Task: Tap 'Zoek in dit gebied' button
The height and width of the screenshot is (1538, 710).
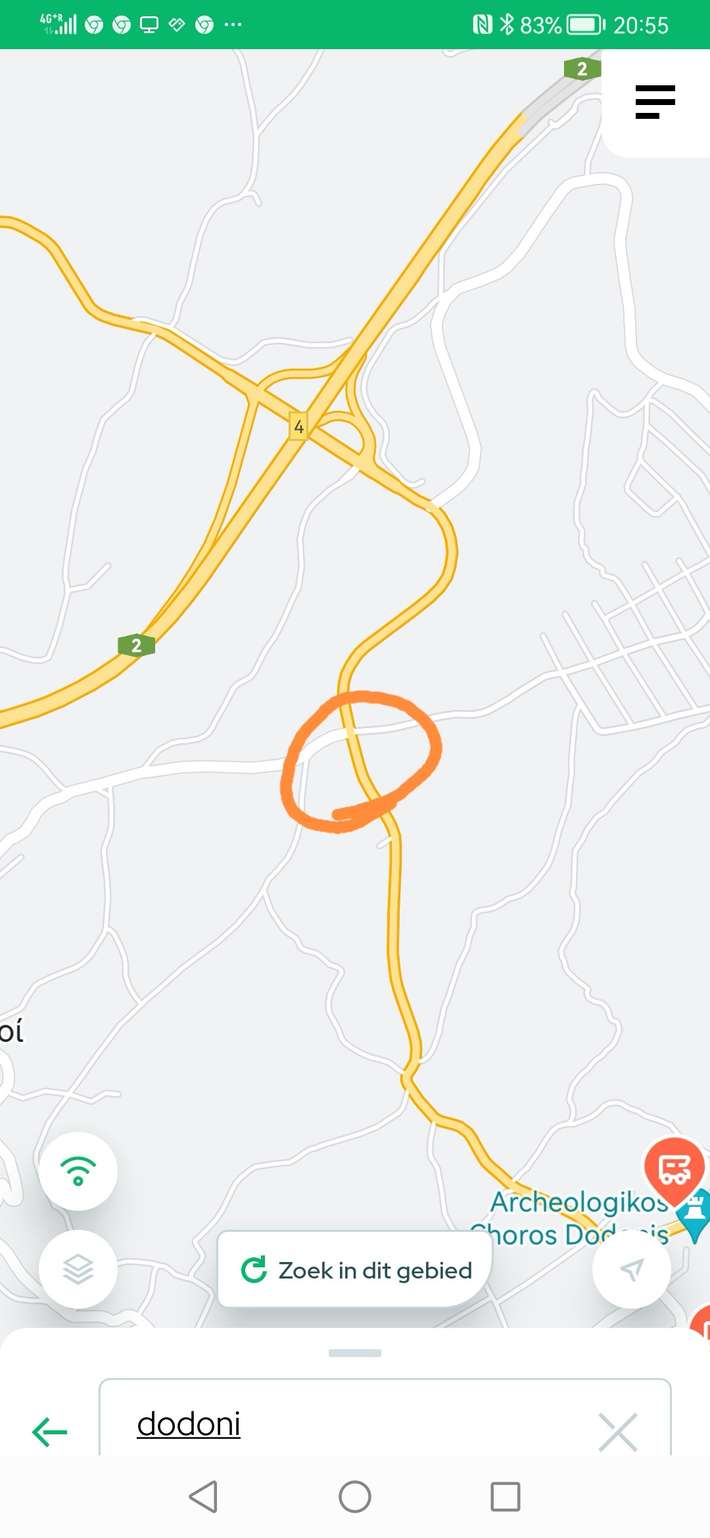Action: click(355, 1270)
